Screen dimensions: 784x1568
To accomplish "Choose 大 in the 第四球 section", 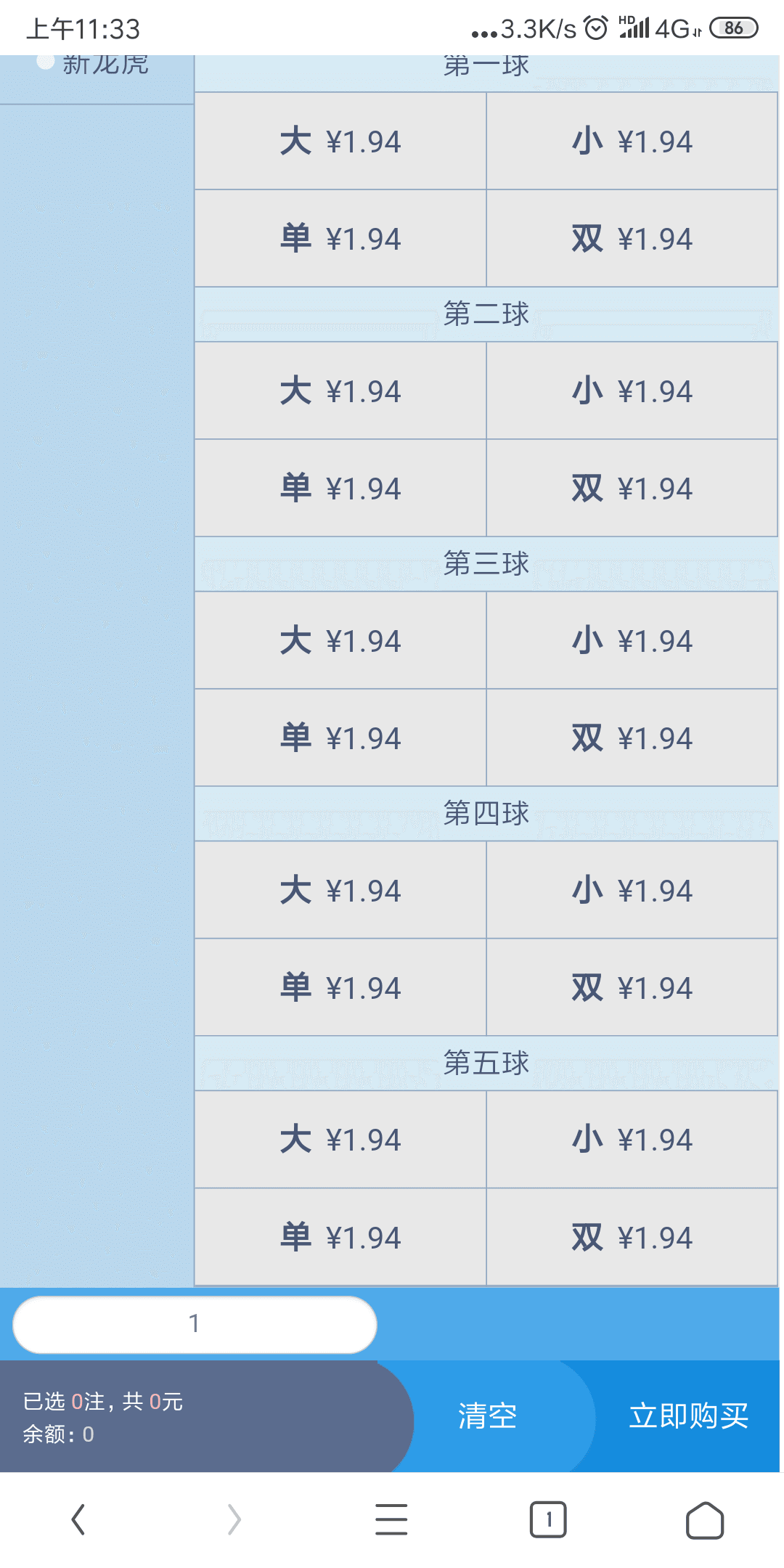I will [x=340, y=890].
